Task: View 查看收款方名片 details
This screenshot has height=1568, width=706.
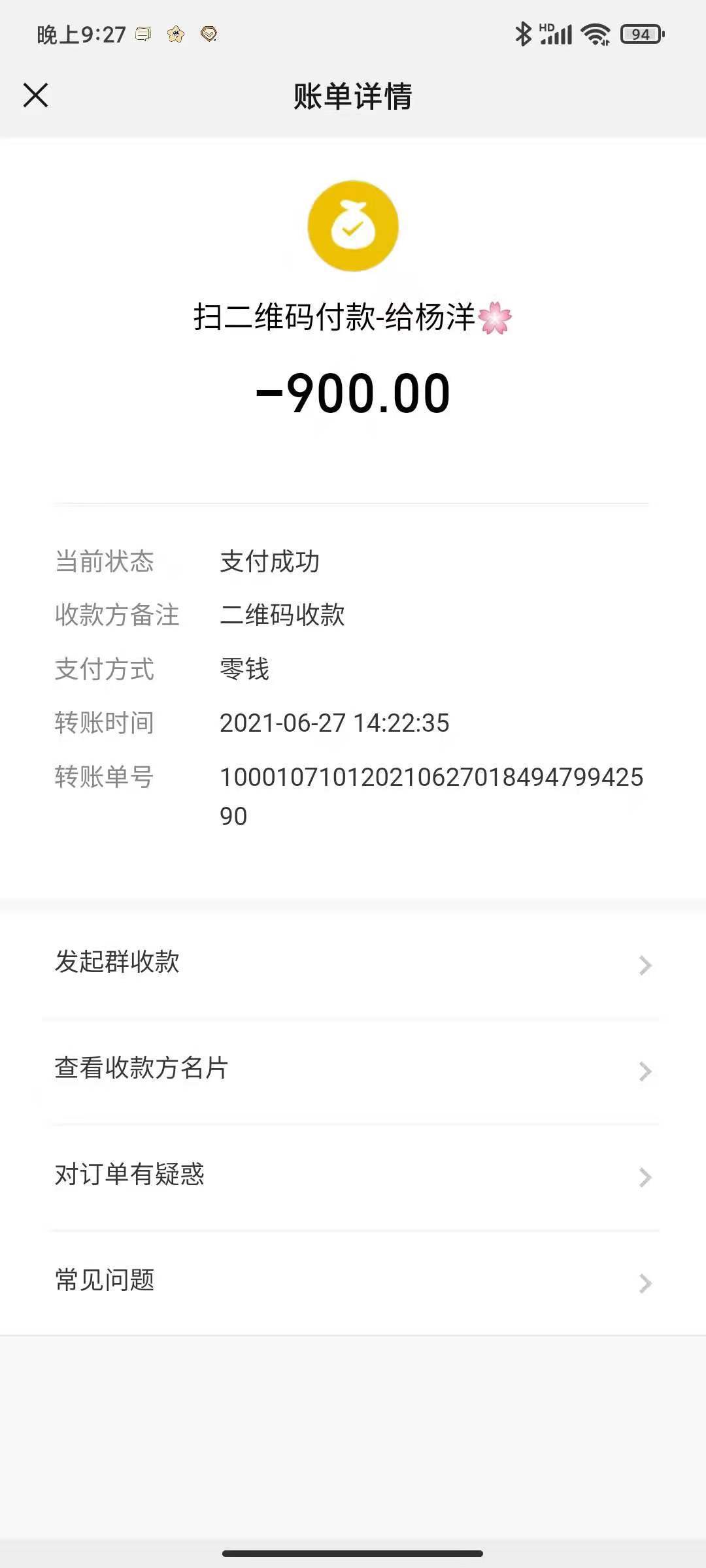Action: (x=353, y=1070)
